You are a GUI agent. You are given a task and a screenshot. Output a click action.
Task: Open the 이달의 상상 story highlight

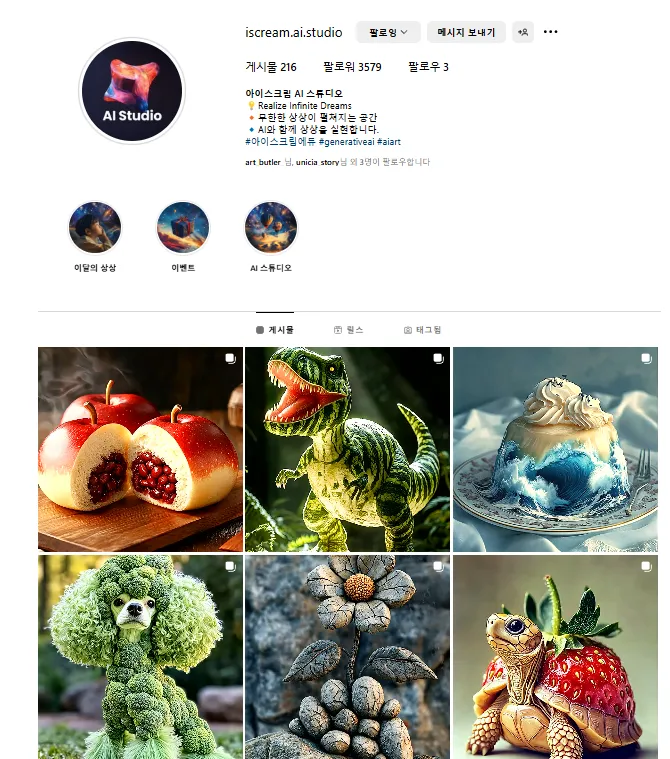[95, 229]
